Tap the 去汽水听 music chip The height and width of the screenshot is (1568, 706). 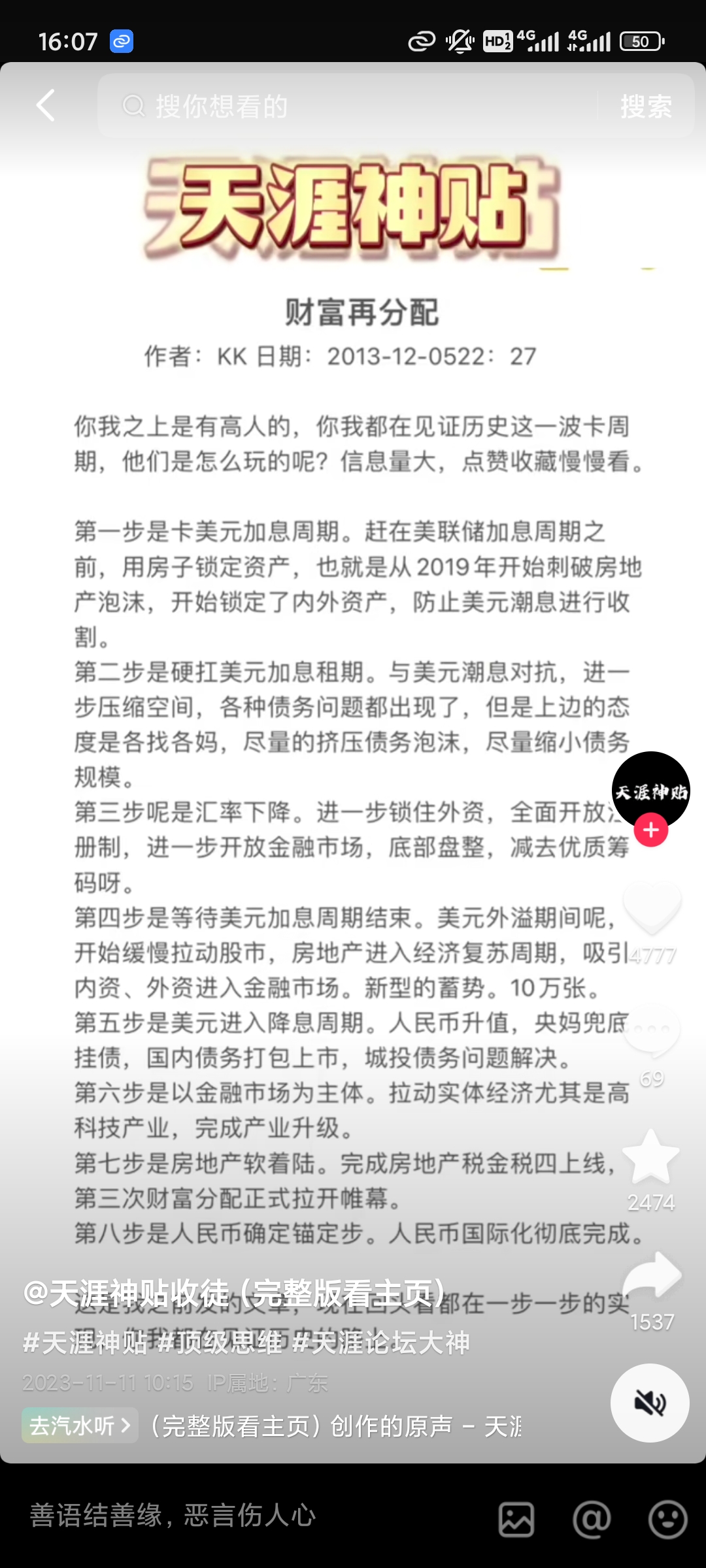click(x=80, y=1425)
